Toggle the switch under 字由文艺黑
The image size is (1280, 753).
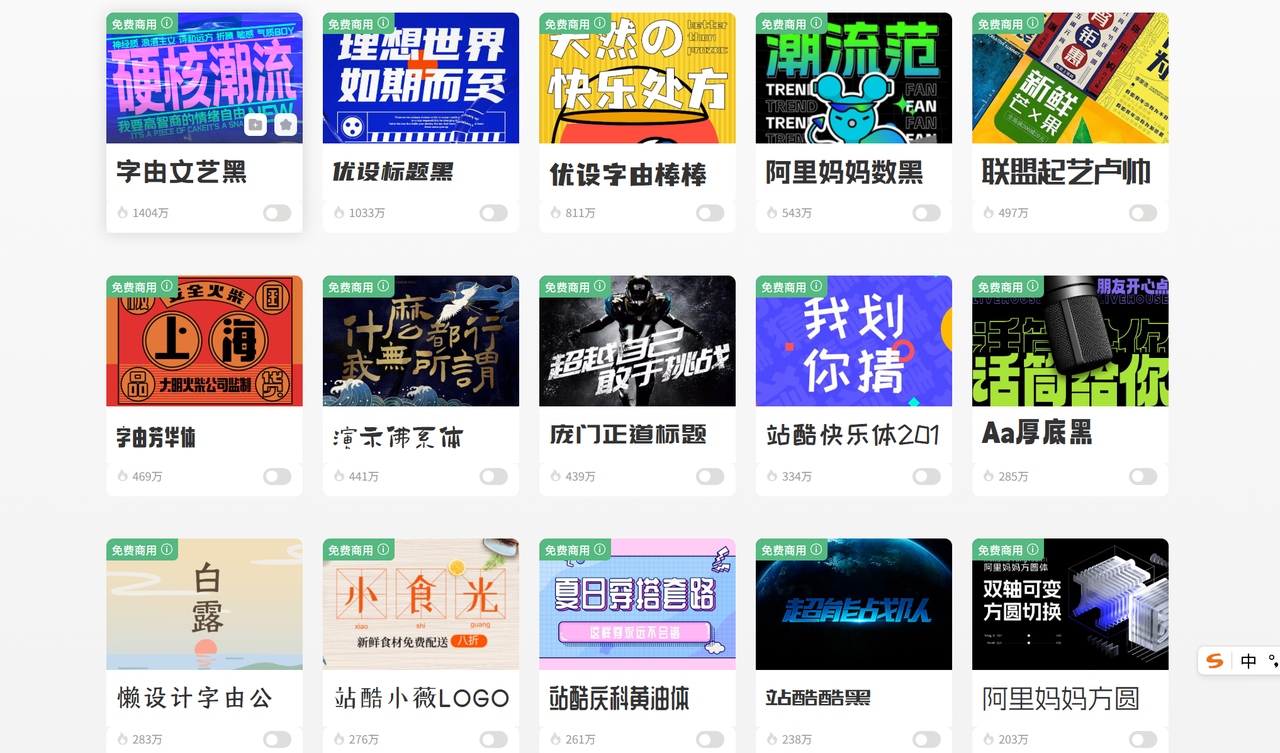pos(277,213)
